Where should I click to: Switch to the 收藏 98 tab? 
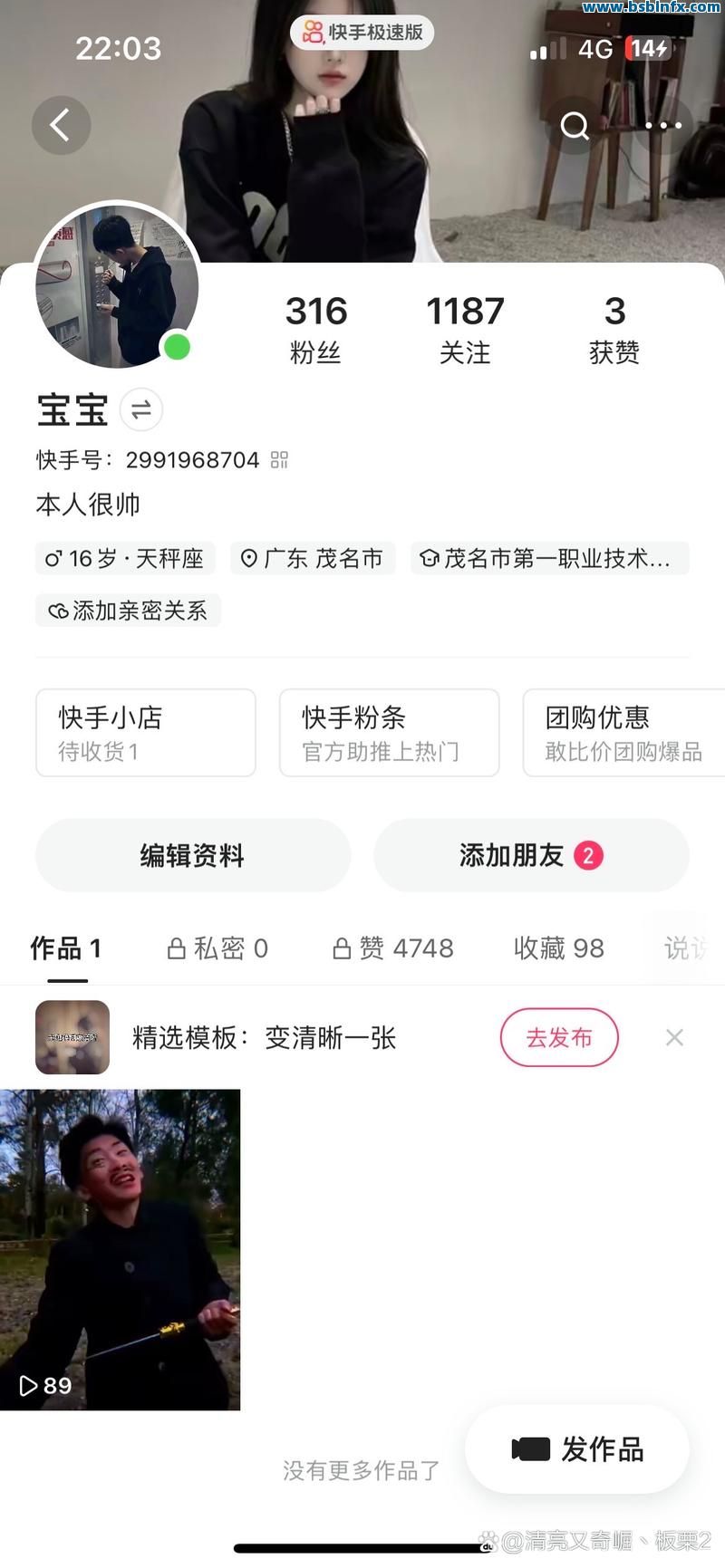(558, 948)
